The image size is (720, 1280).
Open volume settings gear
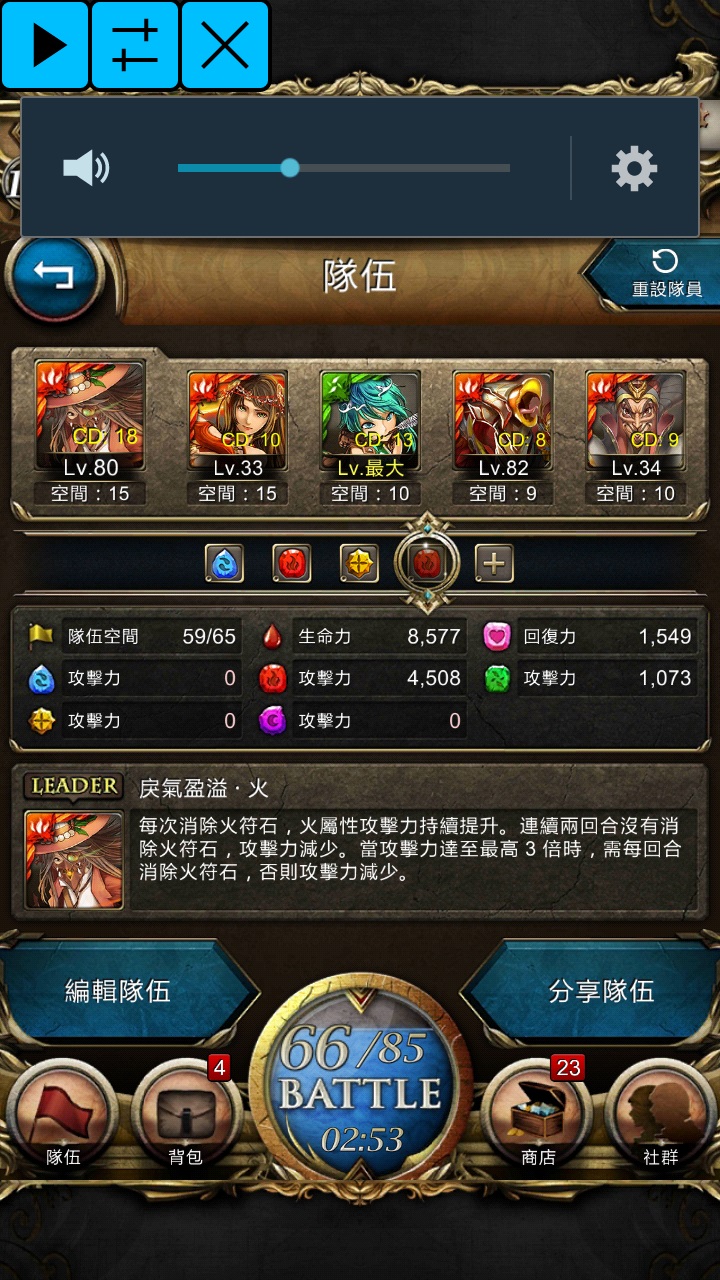(634, 168)
